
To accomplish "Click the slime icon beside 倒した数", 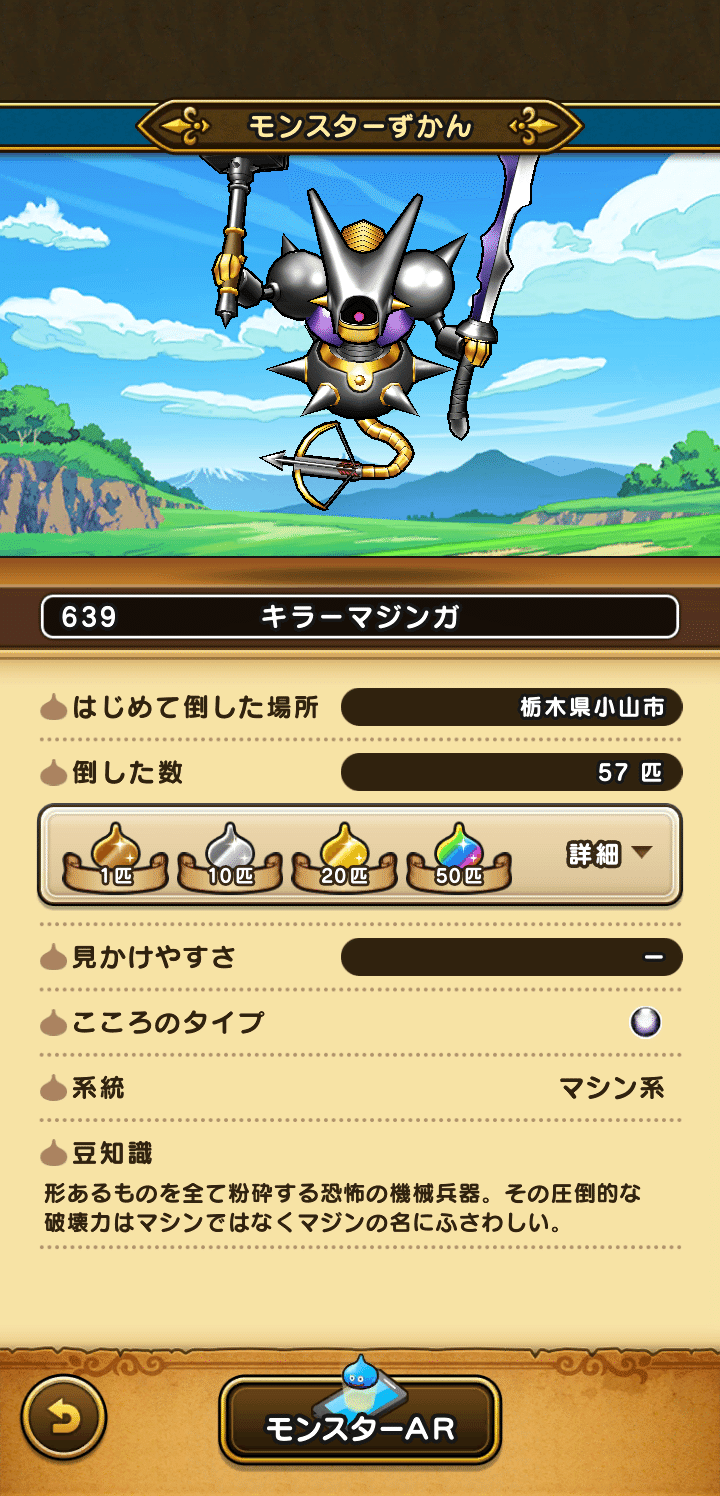I will [x=55, y=772].
